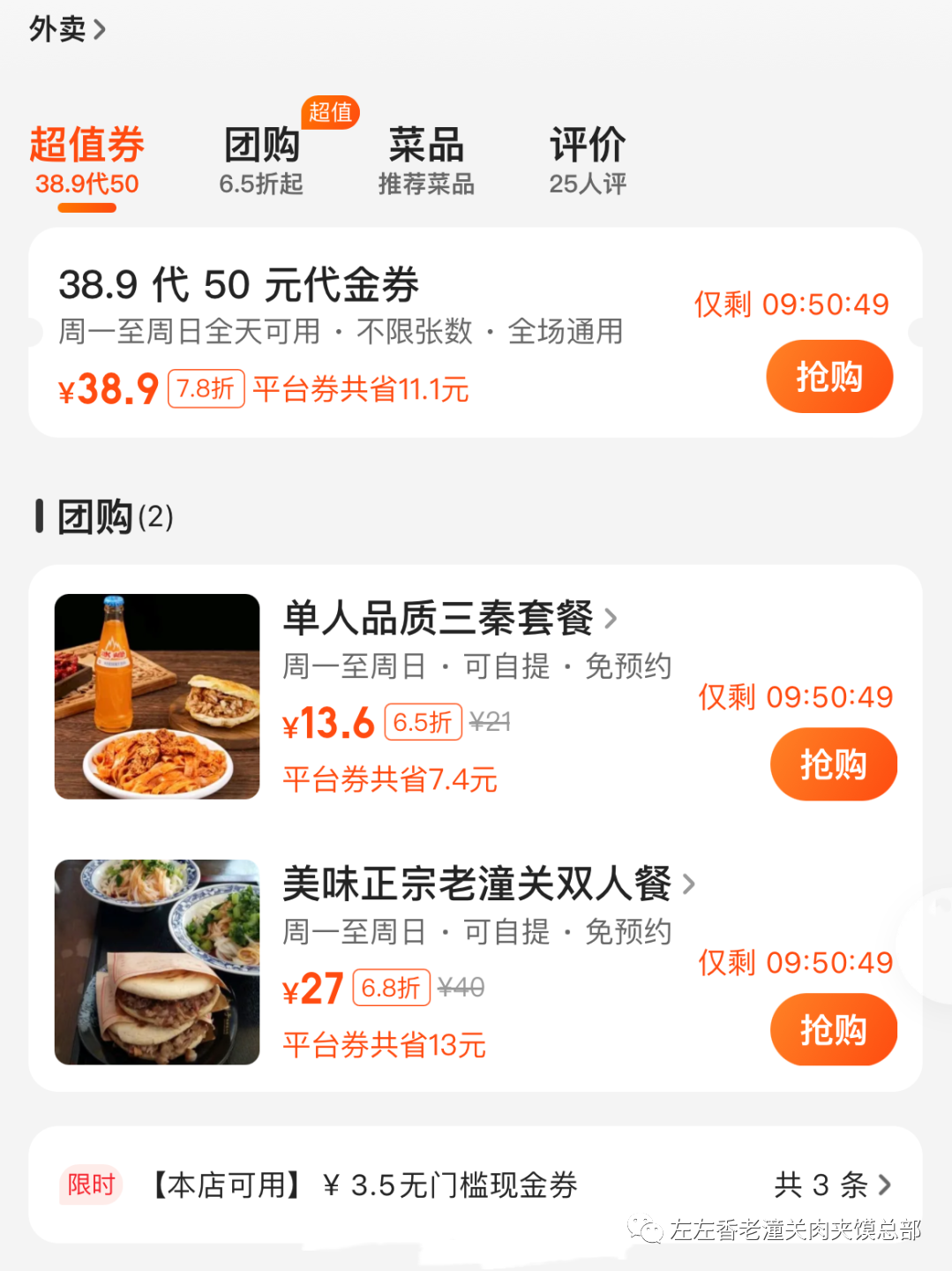Switch to the 团购 tab
Screen dimensions: 952x1271
[x=261, y=161]
